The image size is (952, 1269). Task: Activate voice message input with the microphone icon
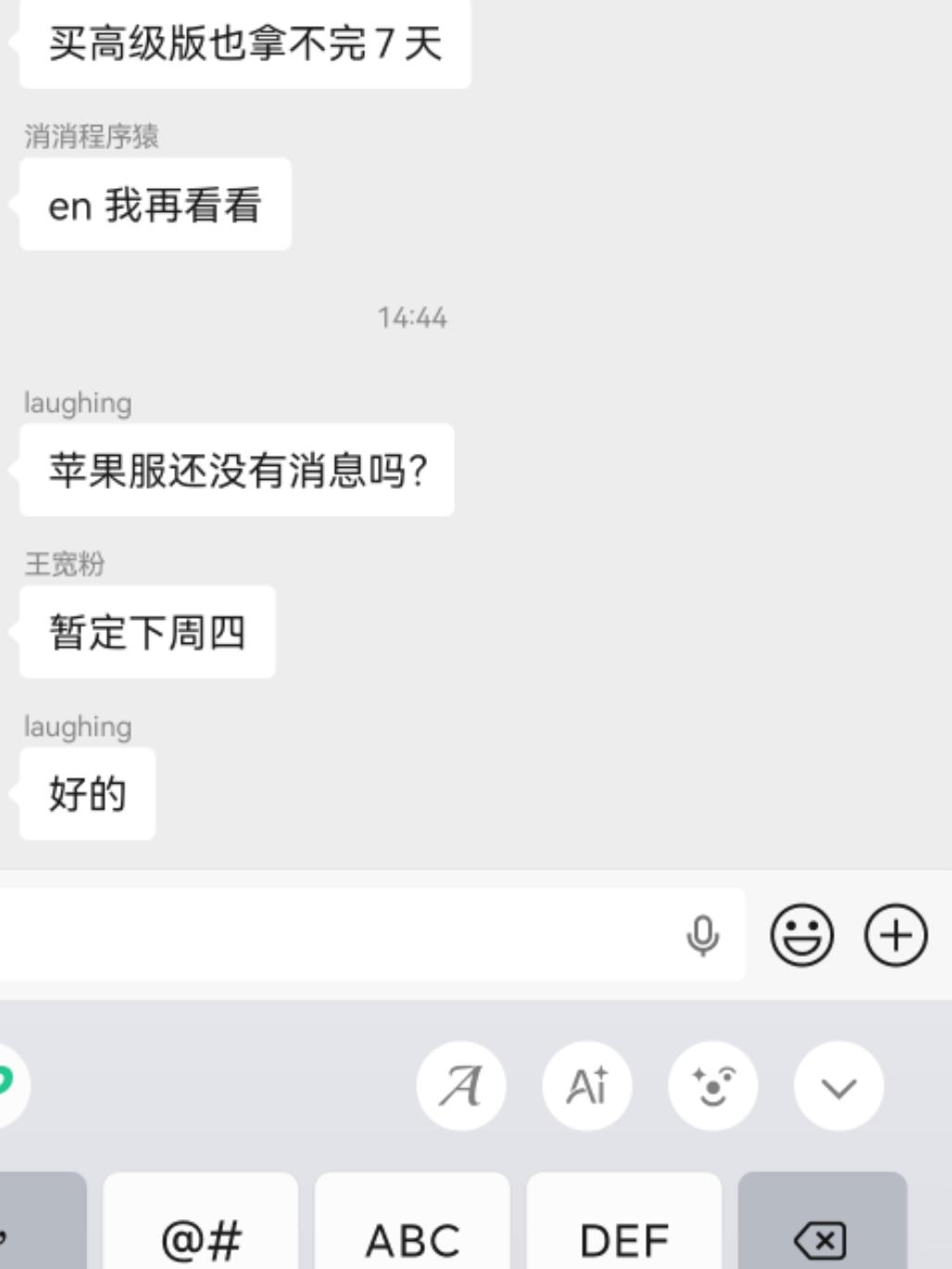[x=704, y=936]
